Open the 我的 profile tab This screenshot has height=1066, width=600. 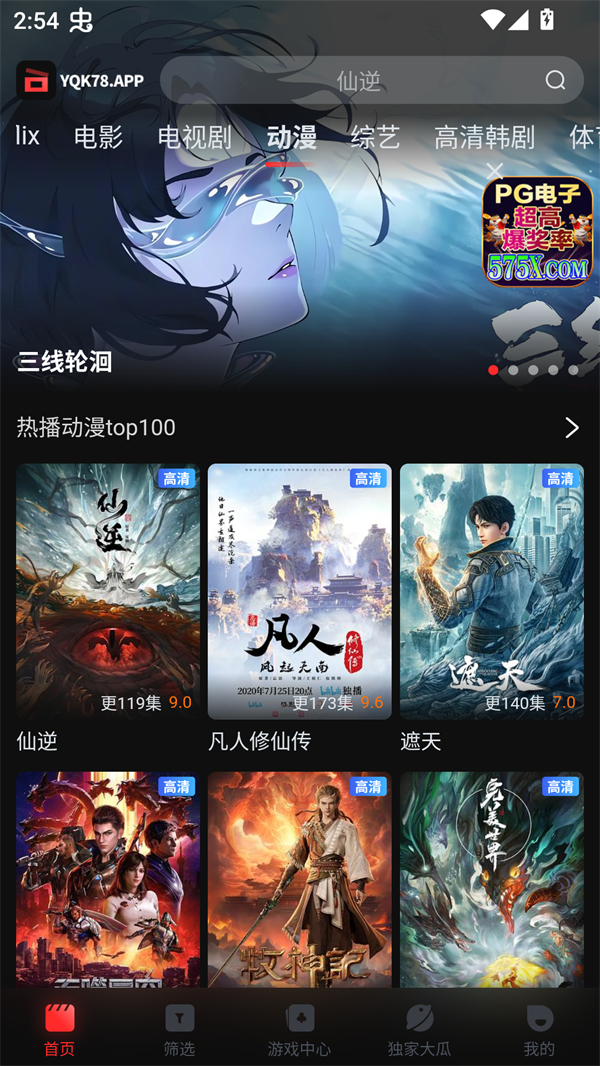coord(539,1030)
